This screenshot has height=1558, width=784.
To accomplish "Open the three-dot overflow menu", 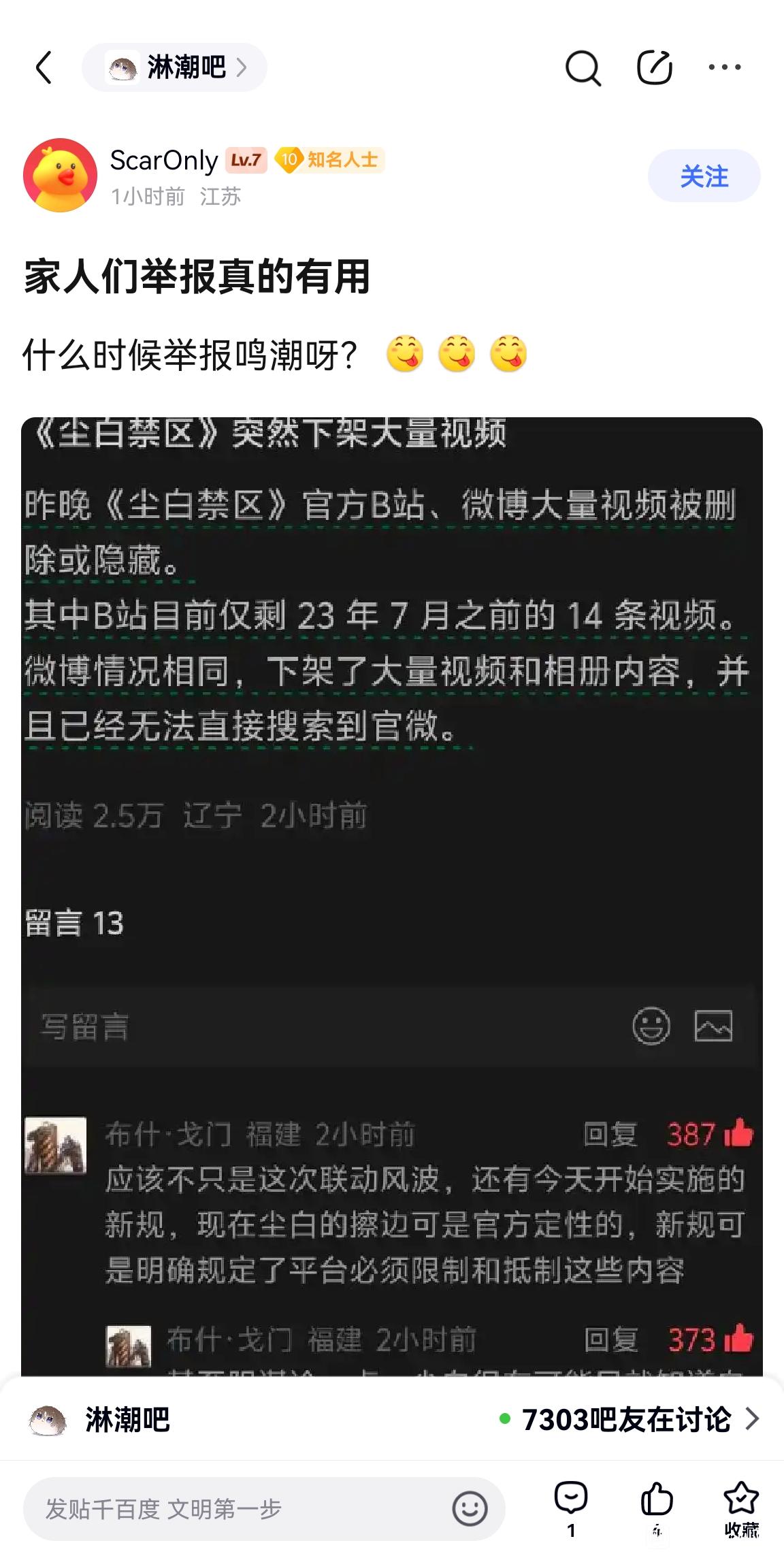I will [x=725, y=67].
